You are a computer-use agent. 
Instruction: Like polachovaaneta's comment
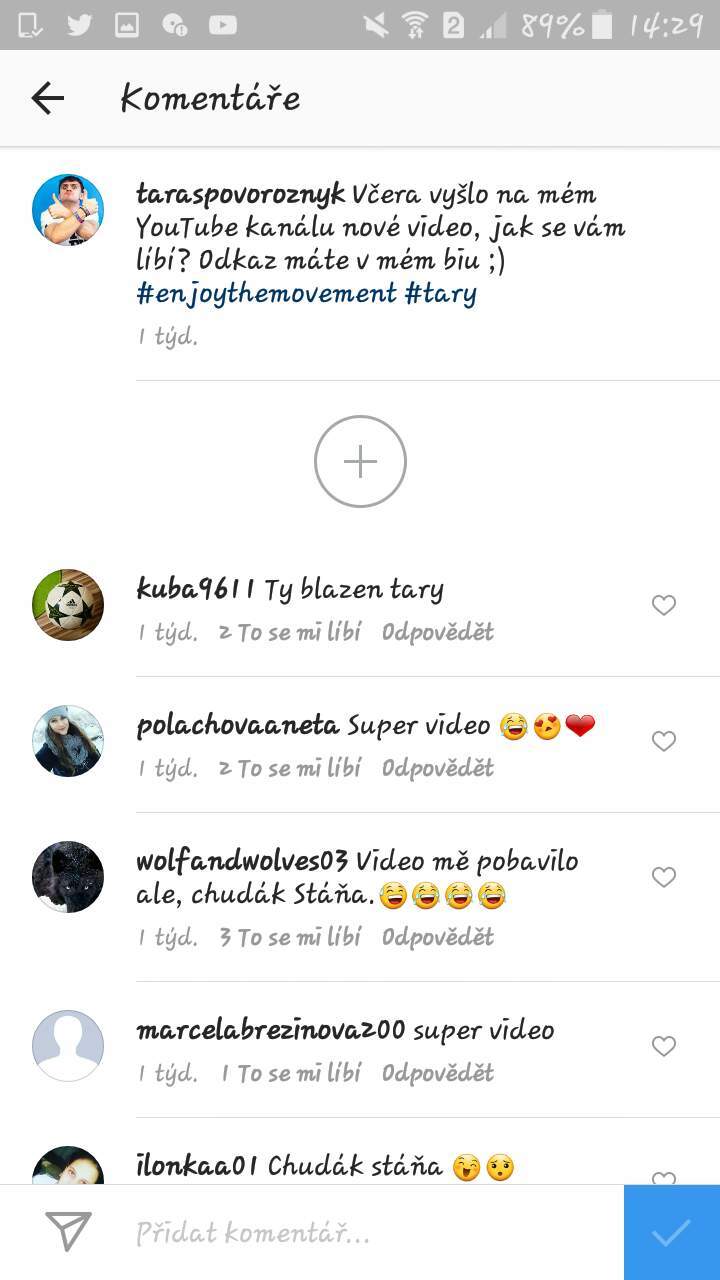pos(664,741)
